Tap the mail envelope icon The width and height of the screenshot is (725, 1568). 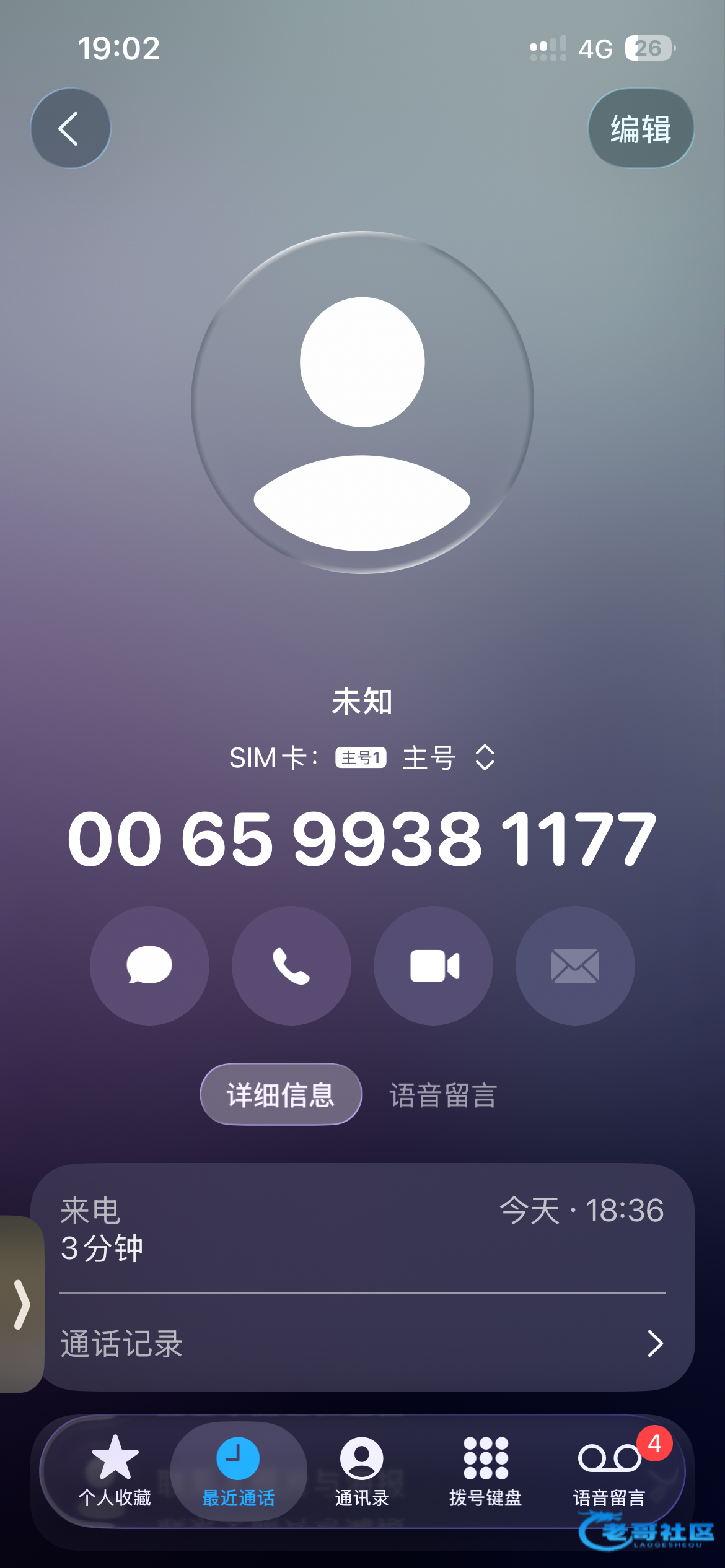coord(575,965)
